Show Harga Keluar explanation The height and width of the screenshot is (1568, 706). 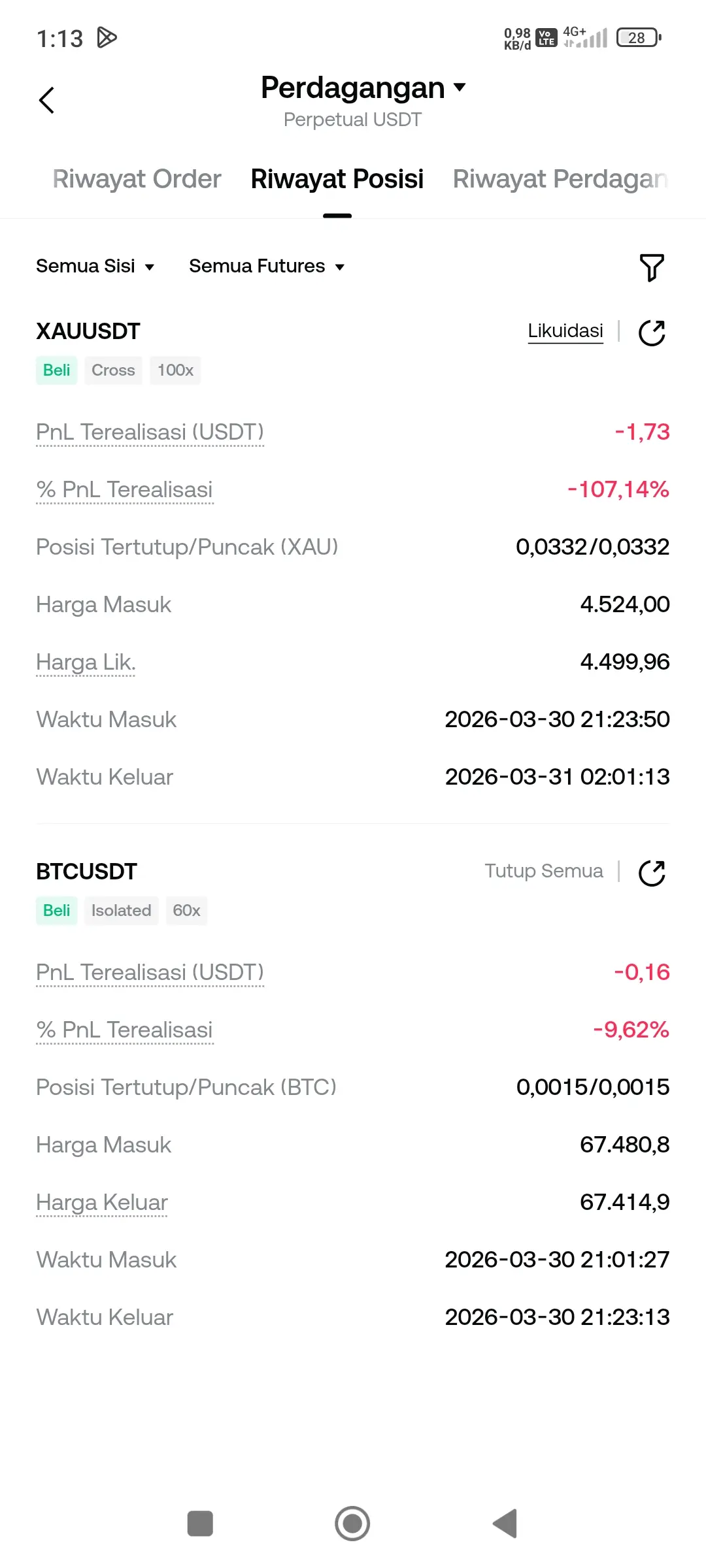[x=102, y=1203]
